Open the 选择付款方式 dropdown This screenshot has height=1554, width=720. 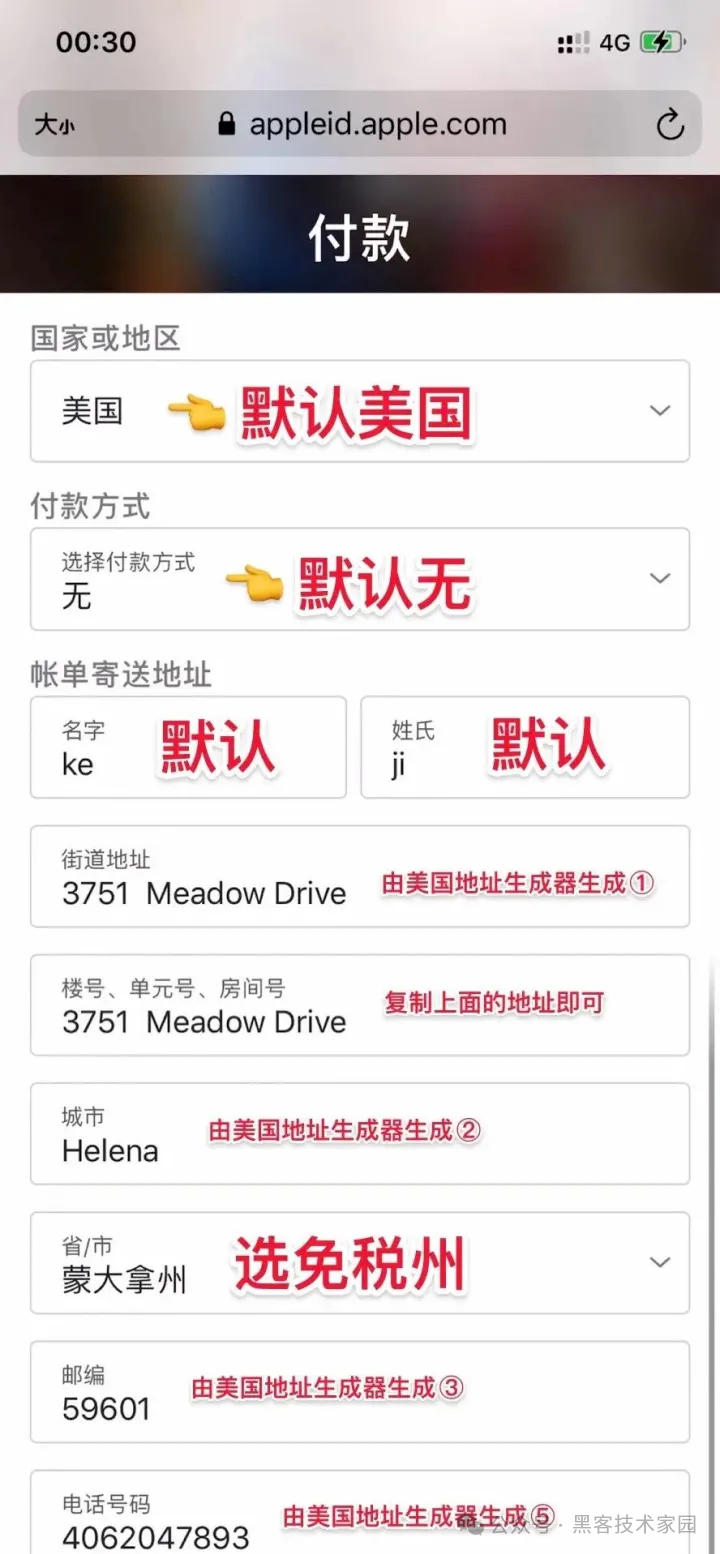coord(360,579)
